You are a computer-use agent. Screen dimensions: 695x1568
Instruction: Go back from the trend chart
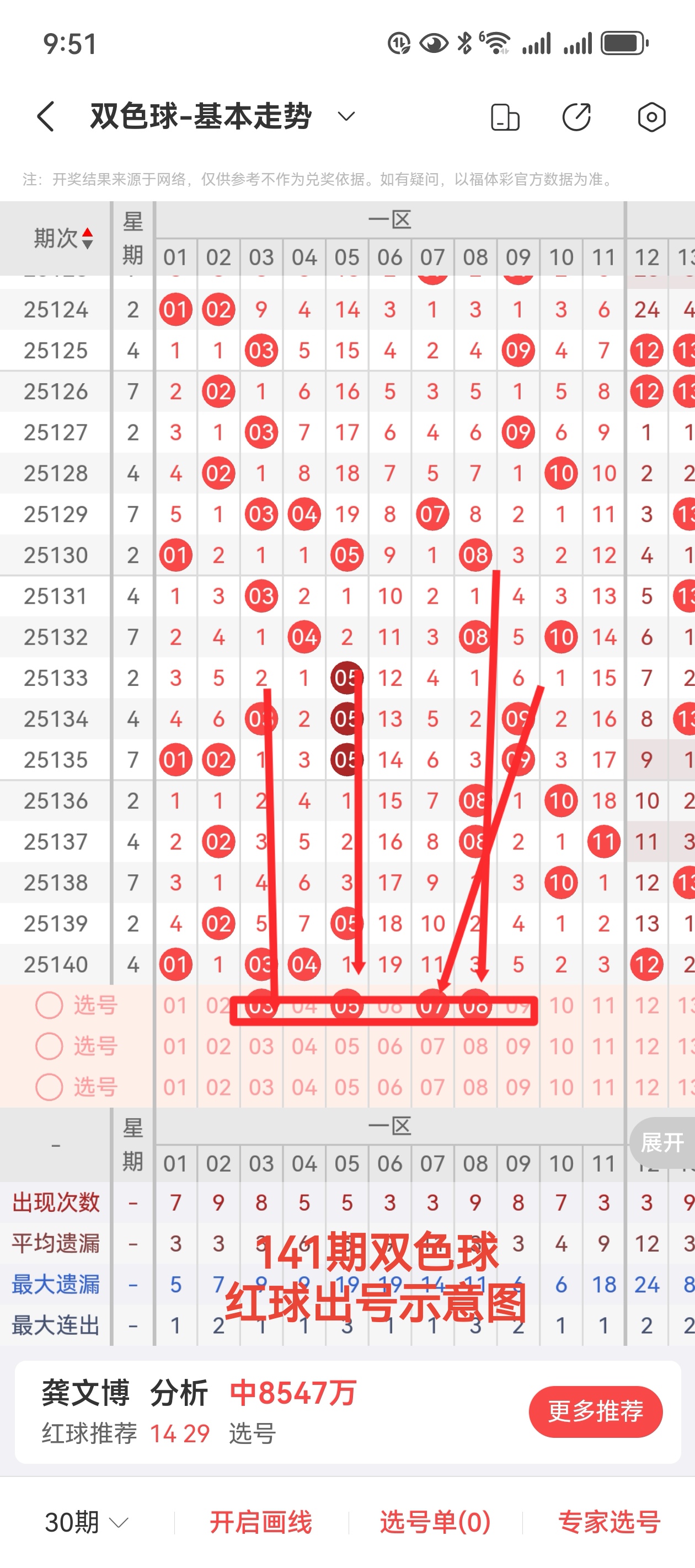tap(46, 116)
